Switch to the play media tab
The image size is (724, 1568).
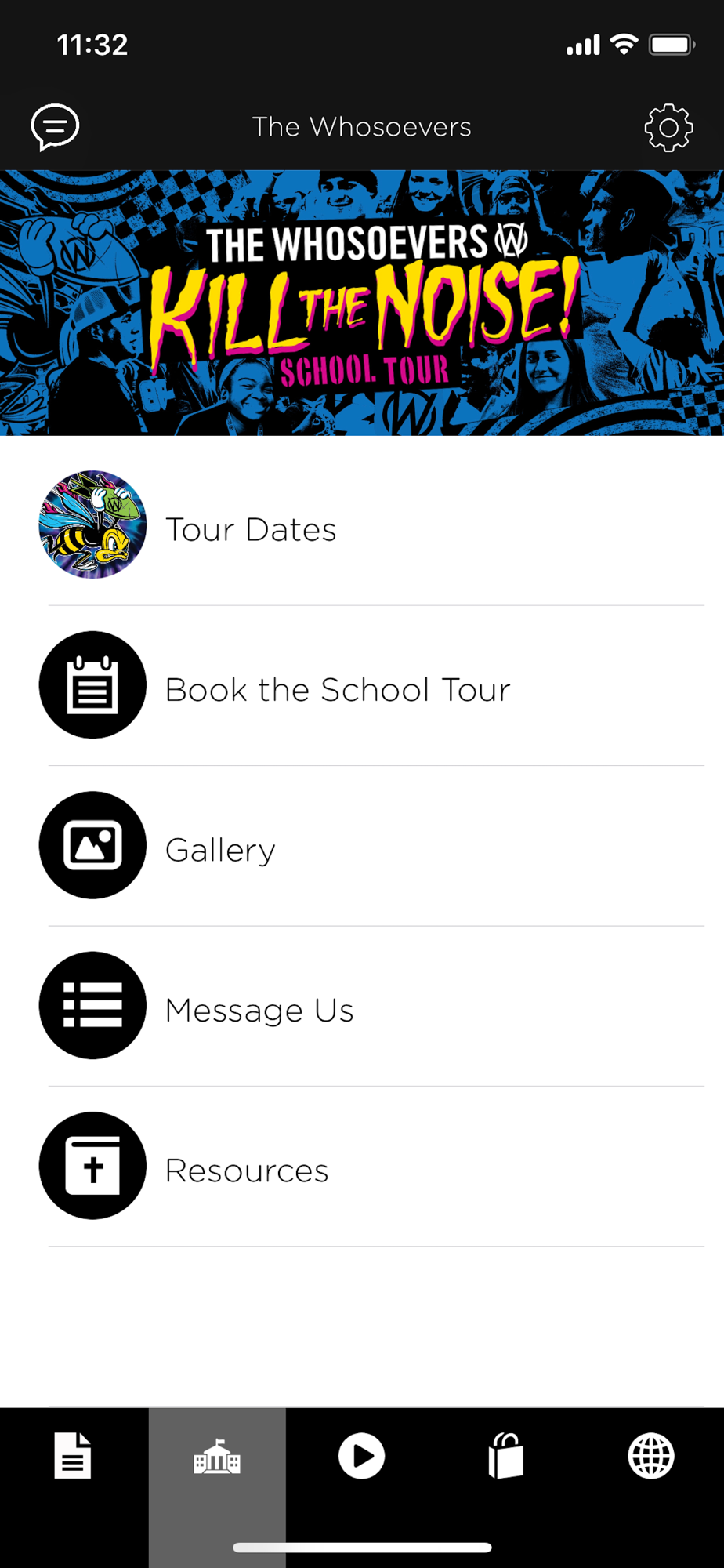[361, 1457]
